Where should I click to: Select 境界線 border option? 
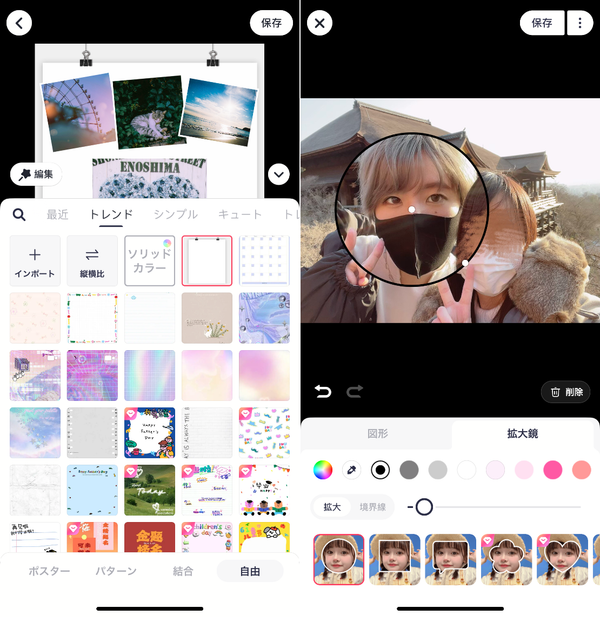point(372,507)
